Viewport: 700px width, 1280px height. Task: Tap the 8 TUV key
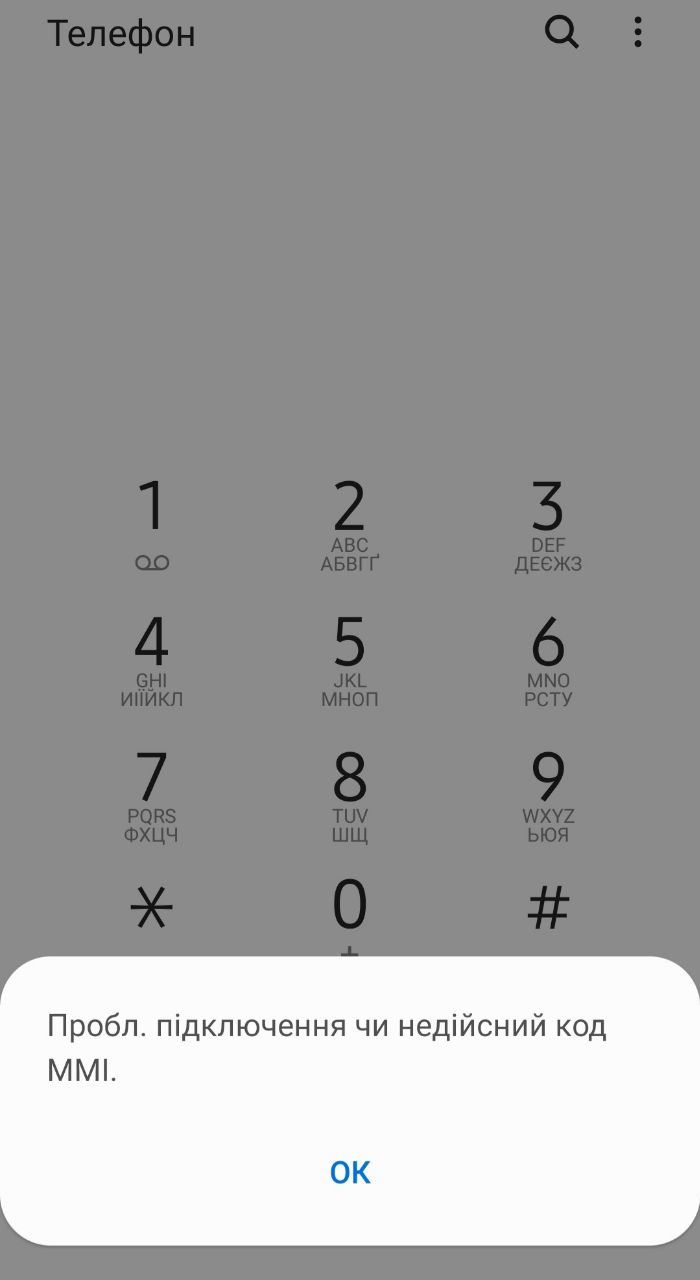click(350, 794)
